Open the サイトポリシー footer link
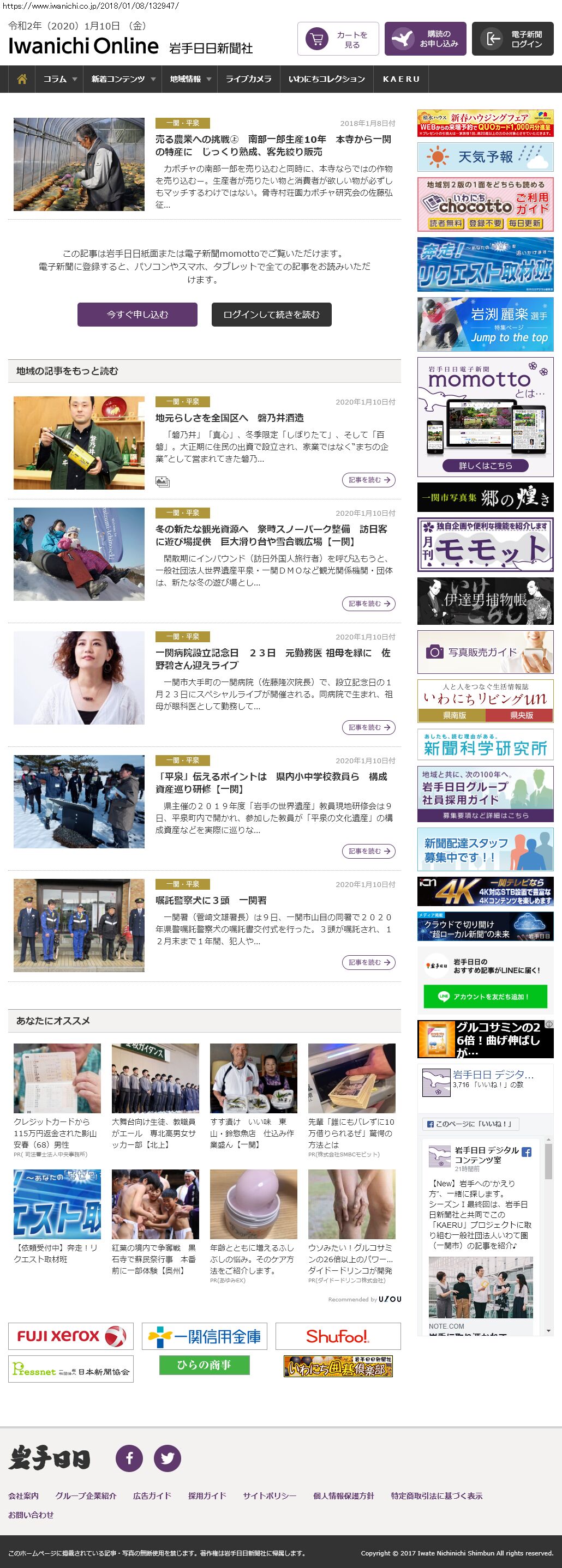 (269, 1495)
